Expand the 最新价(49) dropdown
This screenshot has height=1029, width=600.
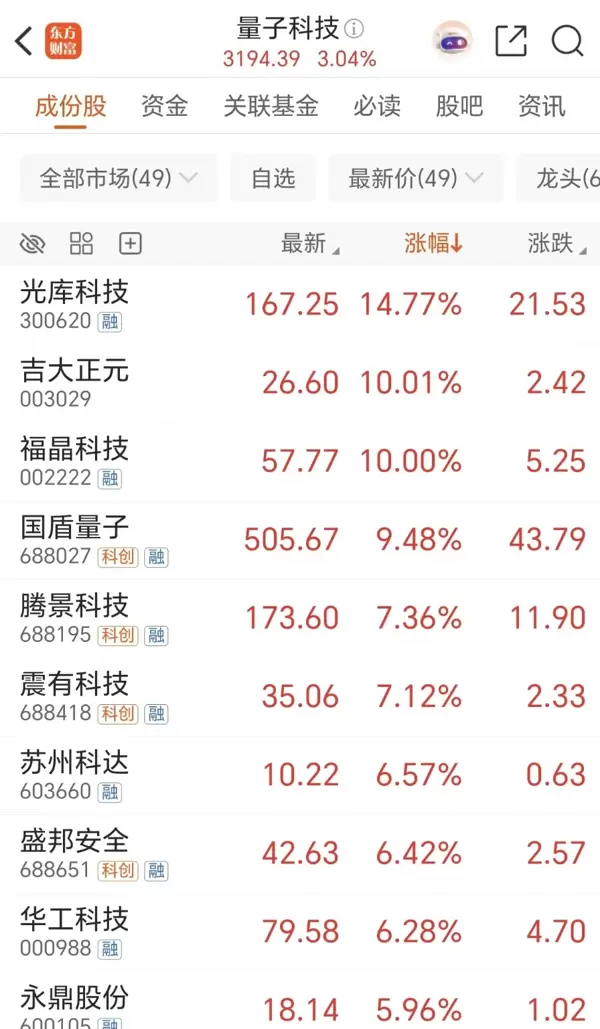pyautogui.click(x=415, y=179)
